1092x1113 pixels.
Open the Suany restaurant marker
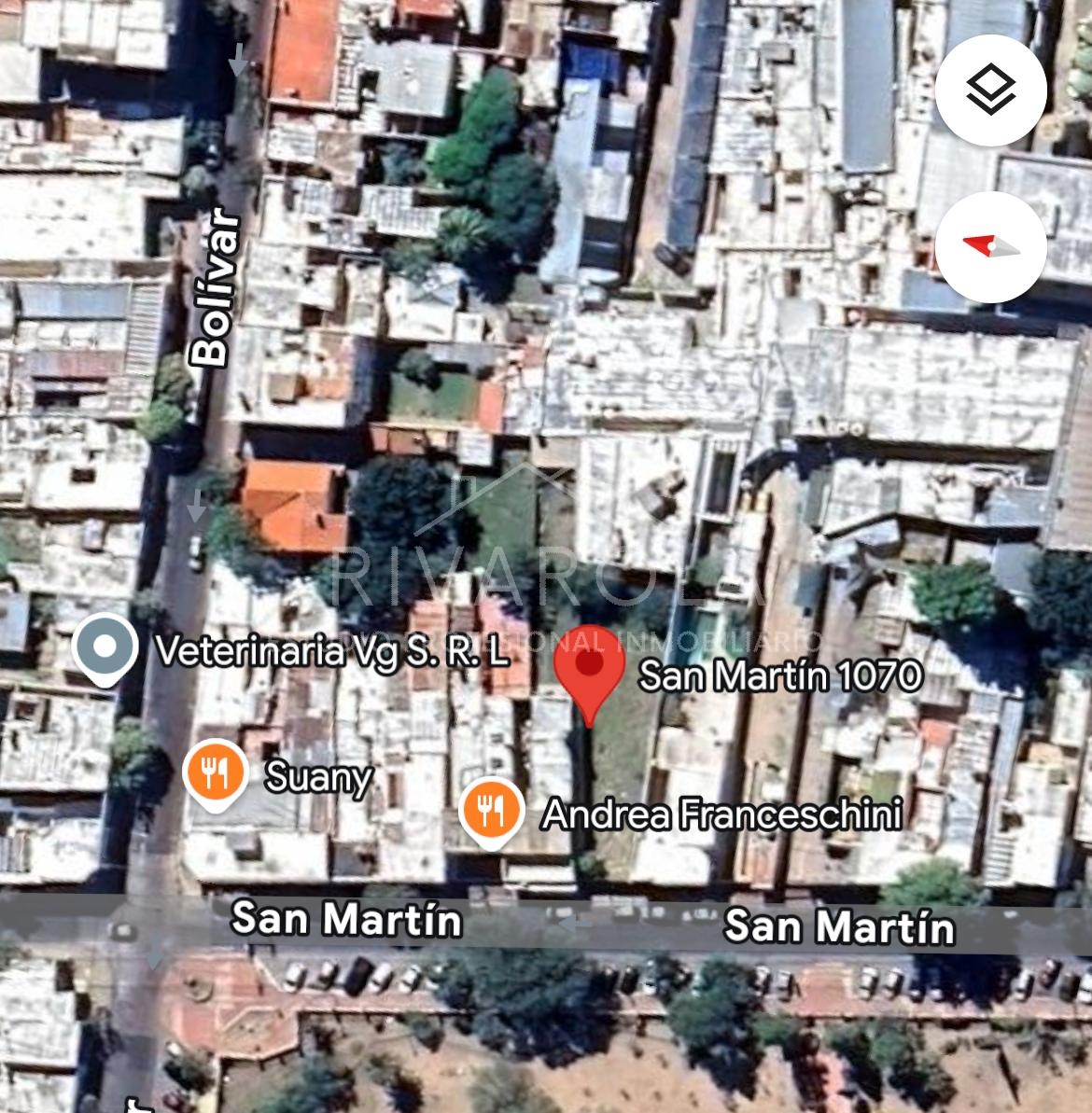pyautogui.click(x=216, y=773)
